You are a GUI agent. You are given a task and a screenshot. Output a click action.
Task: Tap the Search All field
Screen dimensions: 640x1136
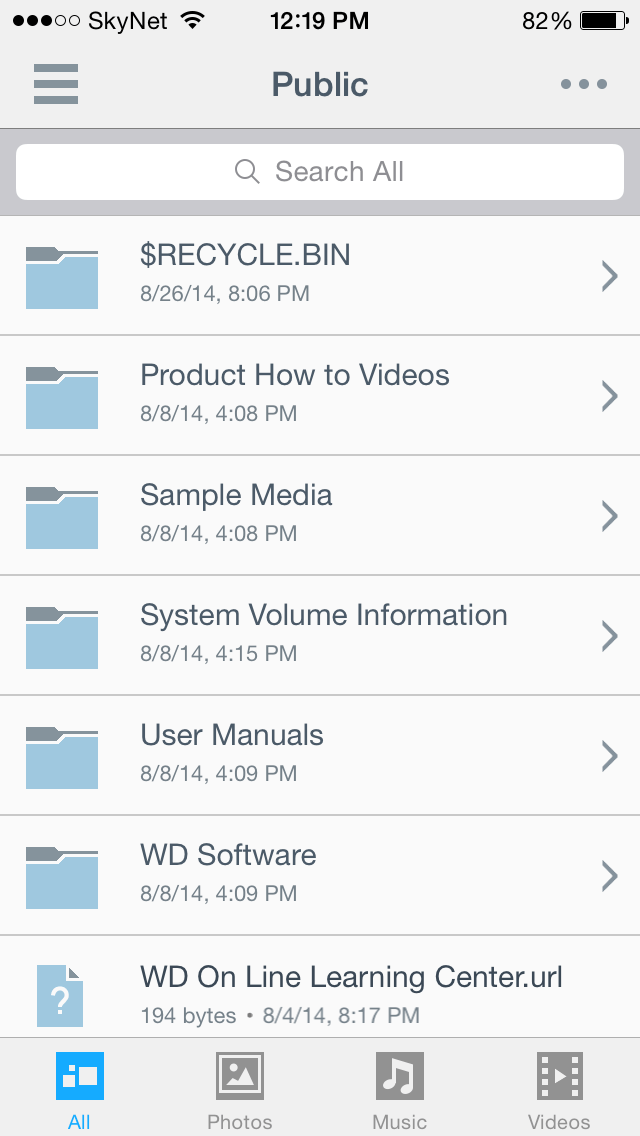tap(320, 172)
